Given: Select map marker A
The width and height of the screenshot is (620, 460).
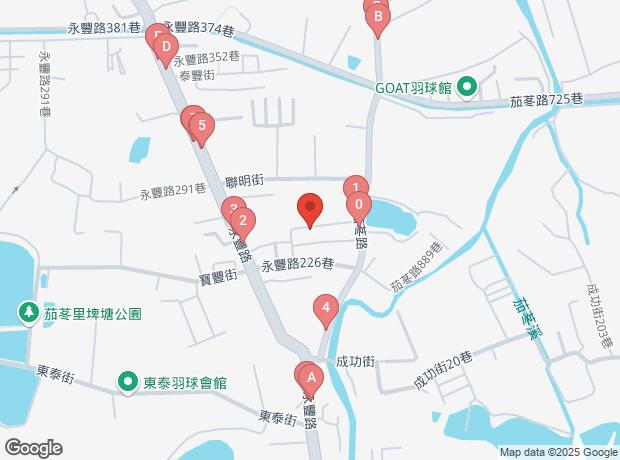Looking at the screenshot, I should click(x=311, y=379).
